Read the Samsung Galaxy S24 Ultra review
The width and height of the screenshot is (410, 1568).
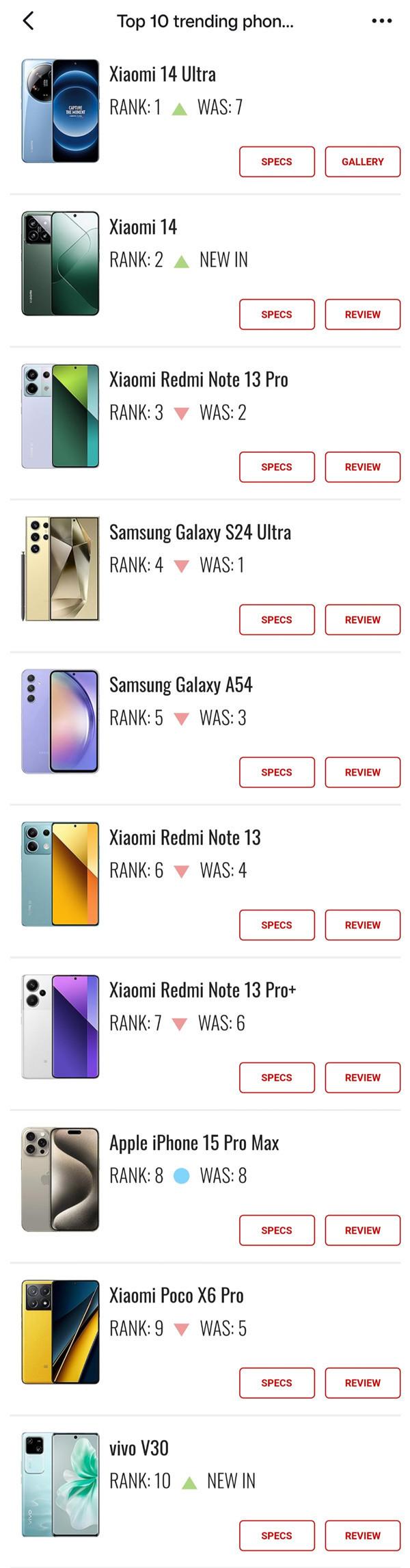click(x=362, y=619)
